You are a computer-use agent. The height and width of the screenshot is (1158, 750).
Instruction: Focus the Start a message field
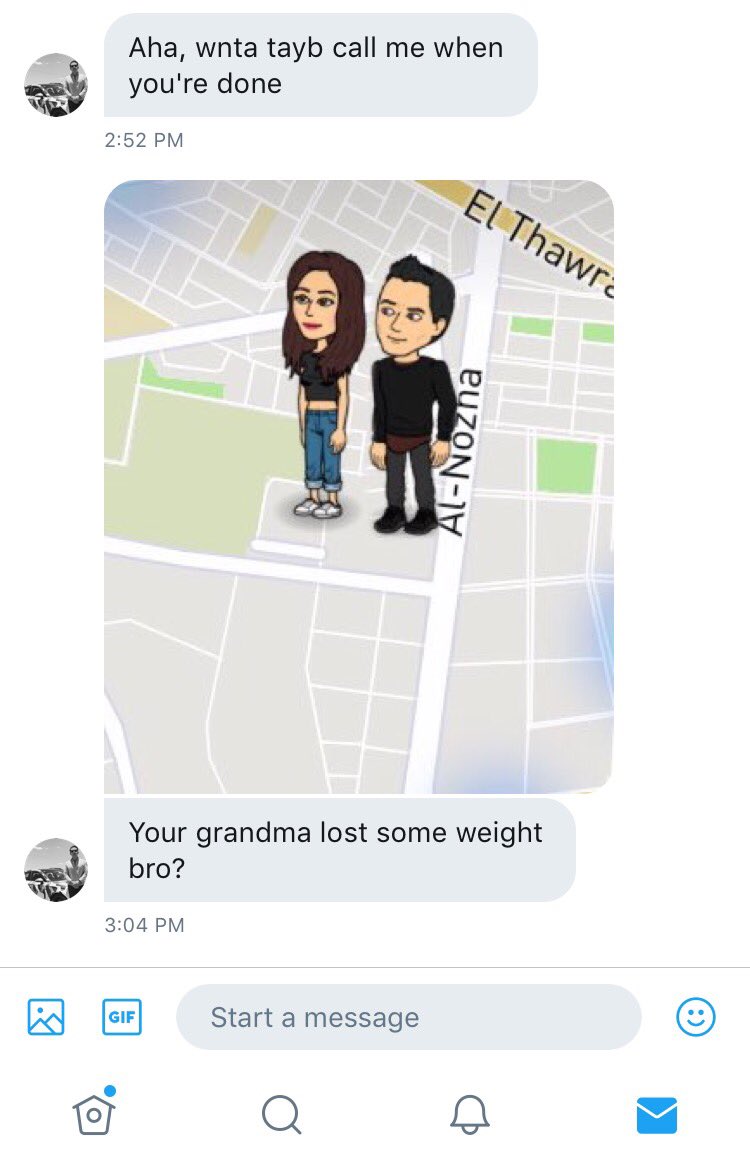coord(408,1017)
